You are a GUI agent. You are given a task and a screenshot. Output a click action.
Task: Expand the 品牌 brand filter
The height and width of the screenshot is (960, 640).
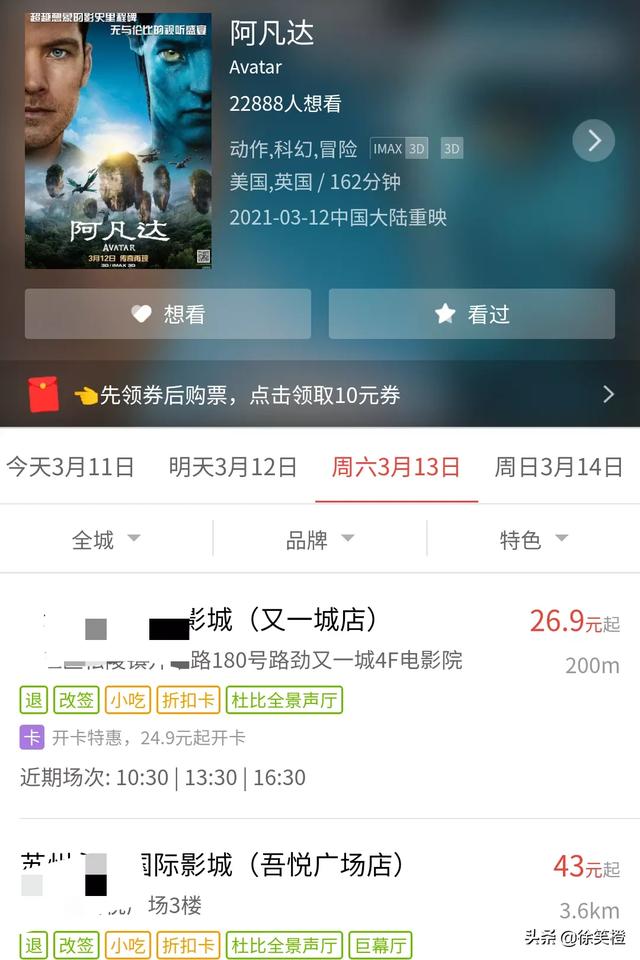pos(320,540)
